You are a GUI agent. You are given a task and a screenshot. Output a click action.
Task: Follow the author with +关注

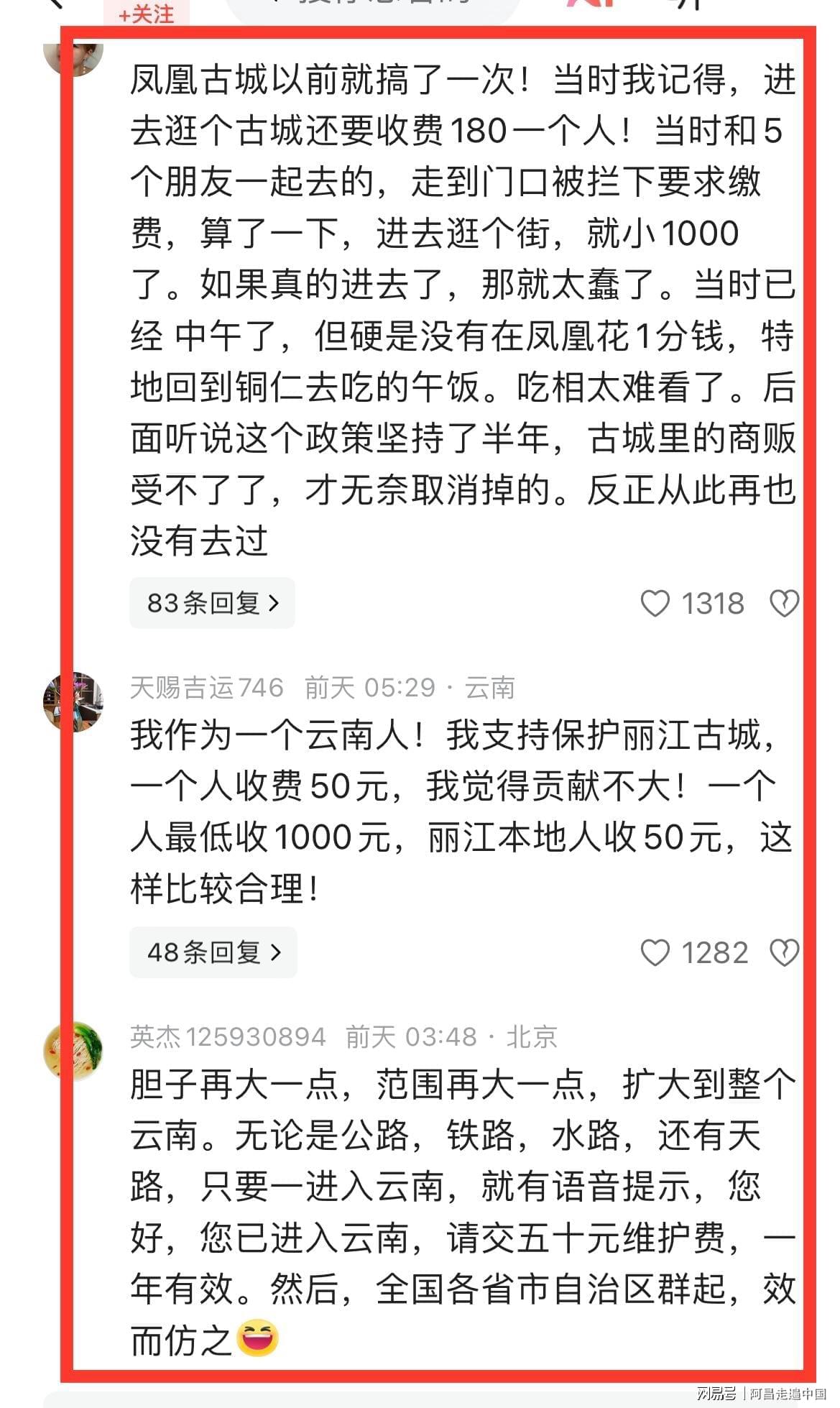[x=146, y=14]
